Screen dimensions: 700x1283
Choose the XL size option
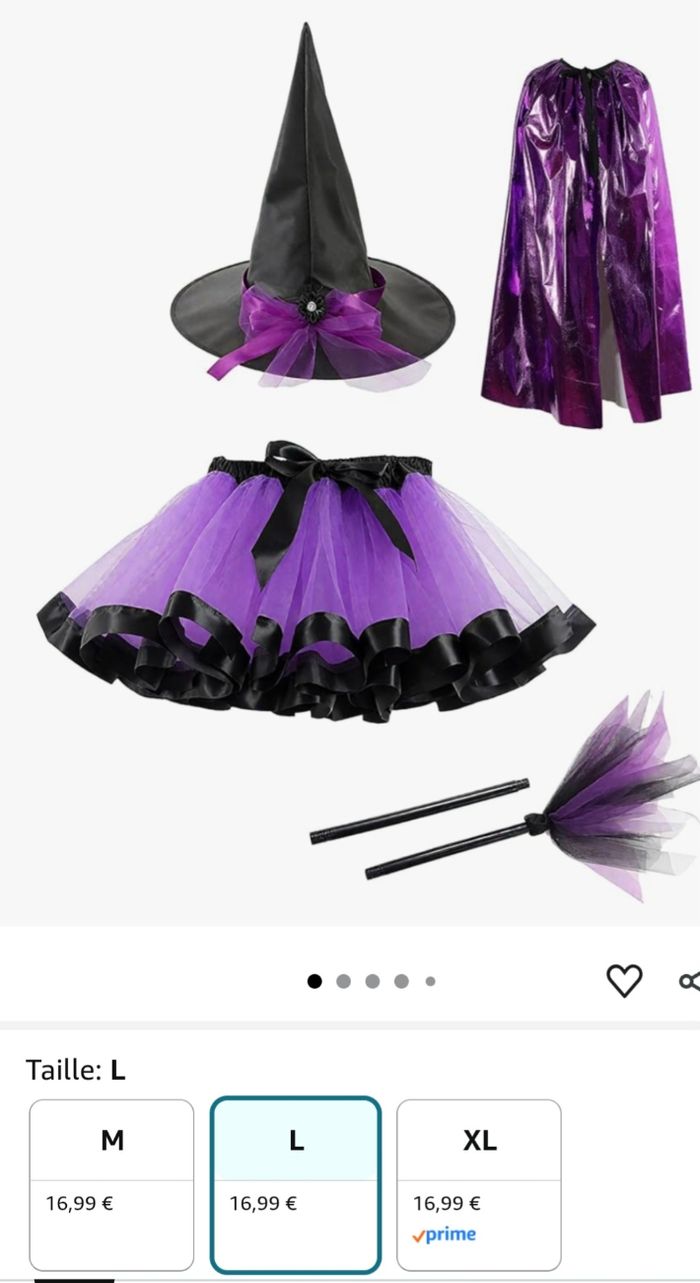tap(479, 1184)
